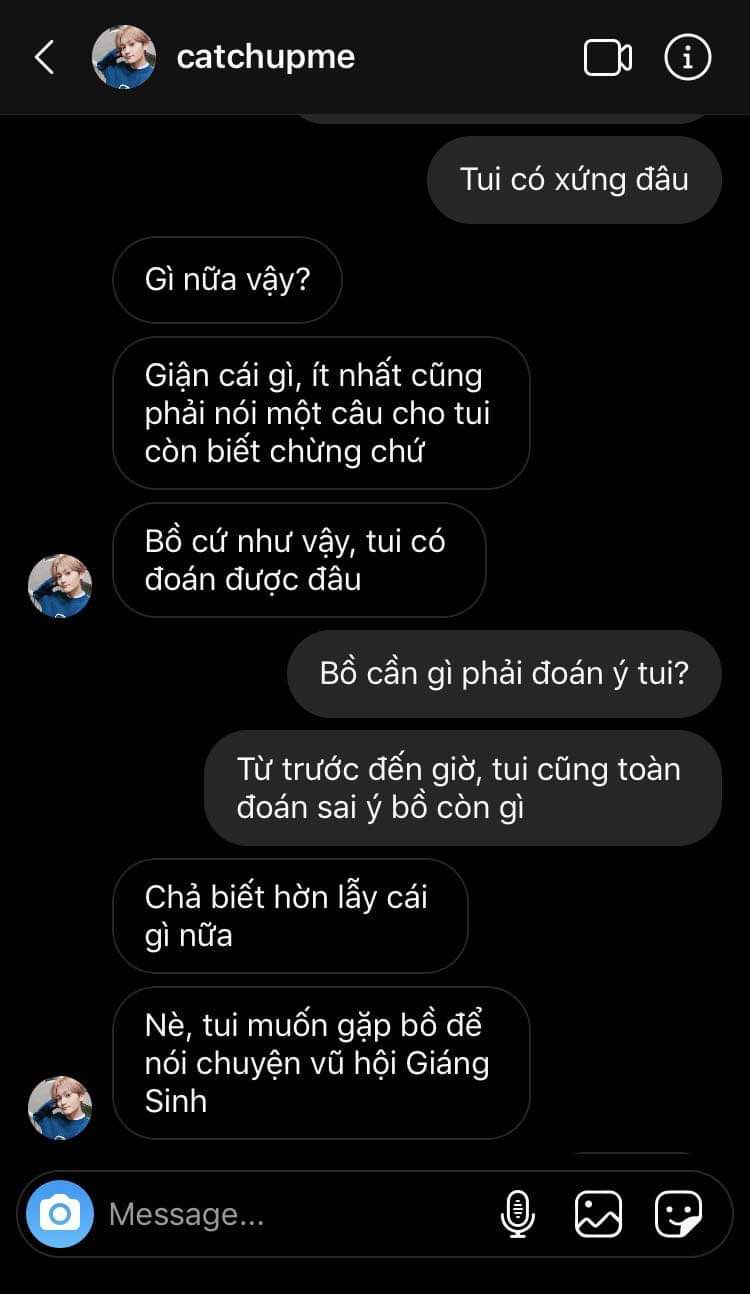Open catchupme's profile from header
The height and width of the screenshot is (1294, 750).
pos(265,57)
